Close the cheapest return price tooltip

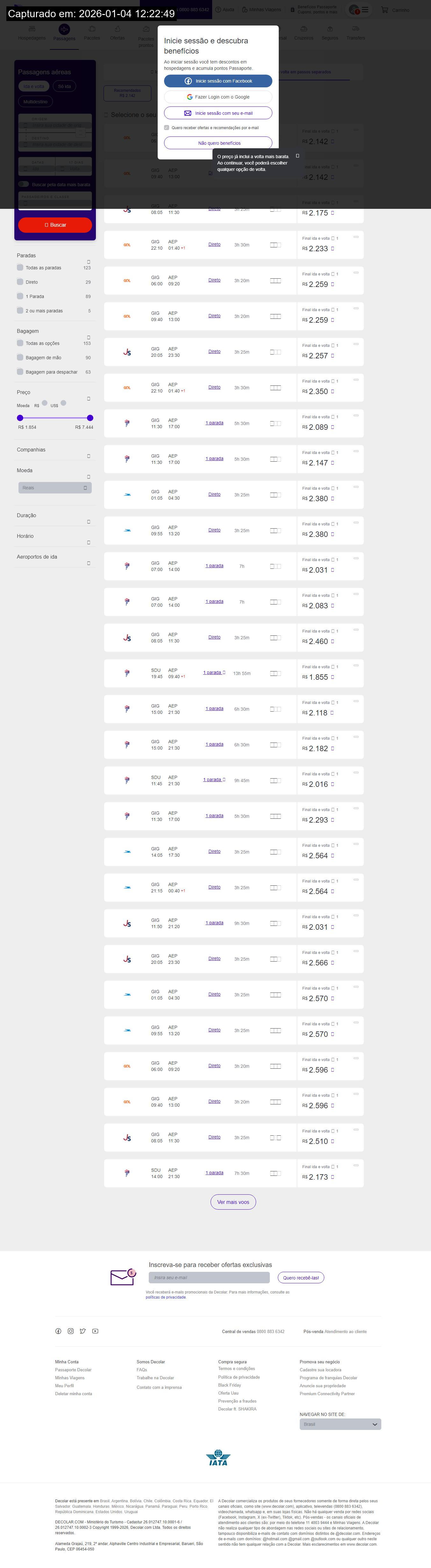(297, 156)
